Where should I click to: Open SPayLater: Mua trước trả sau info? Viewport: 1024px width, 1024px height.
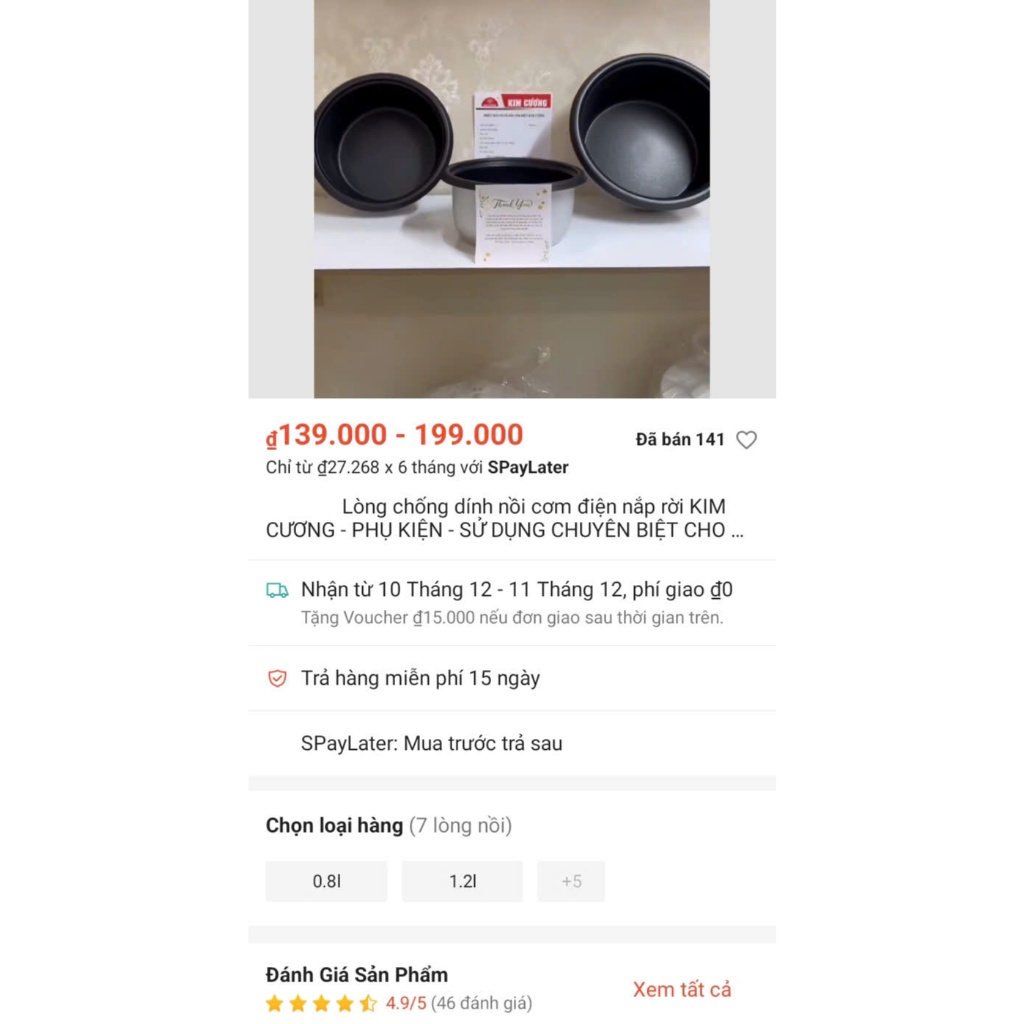click(x=431, y=743)
